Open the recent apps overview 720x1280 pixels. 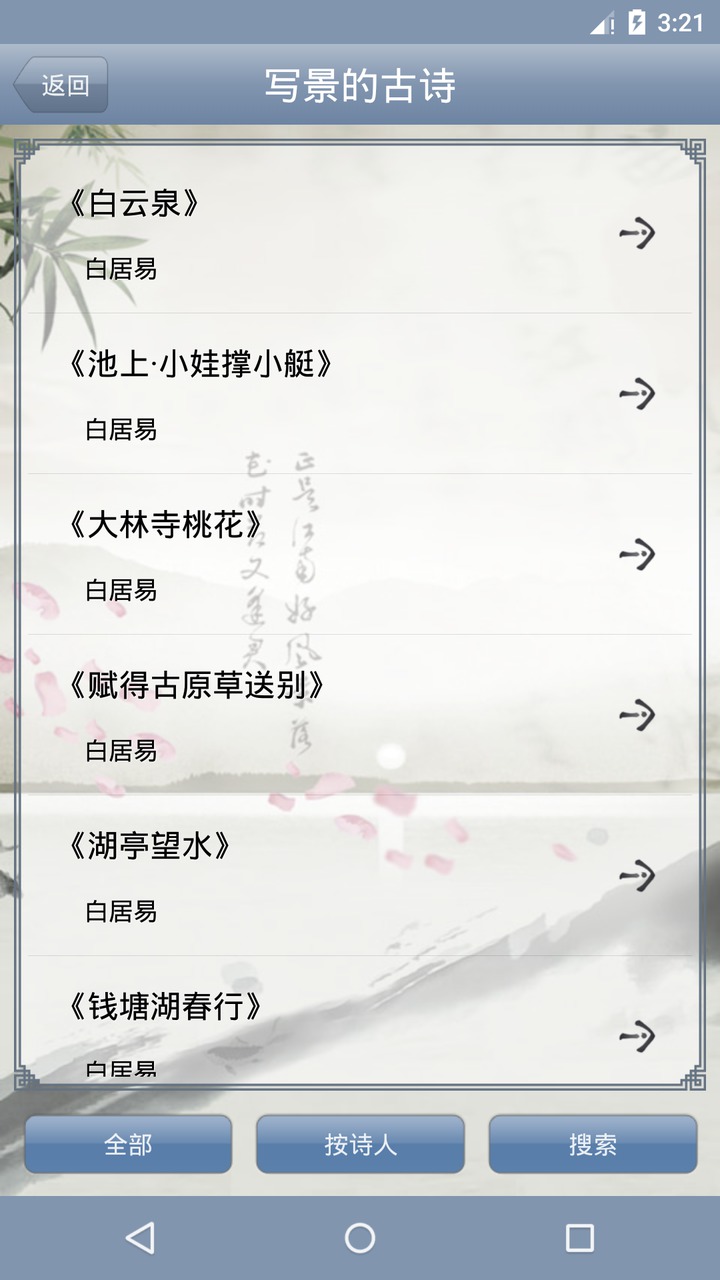point(580,1238)
